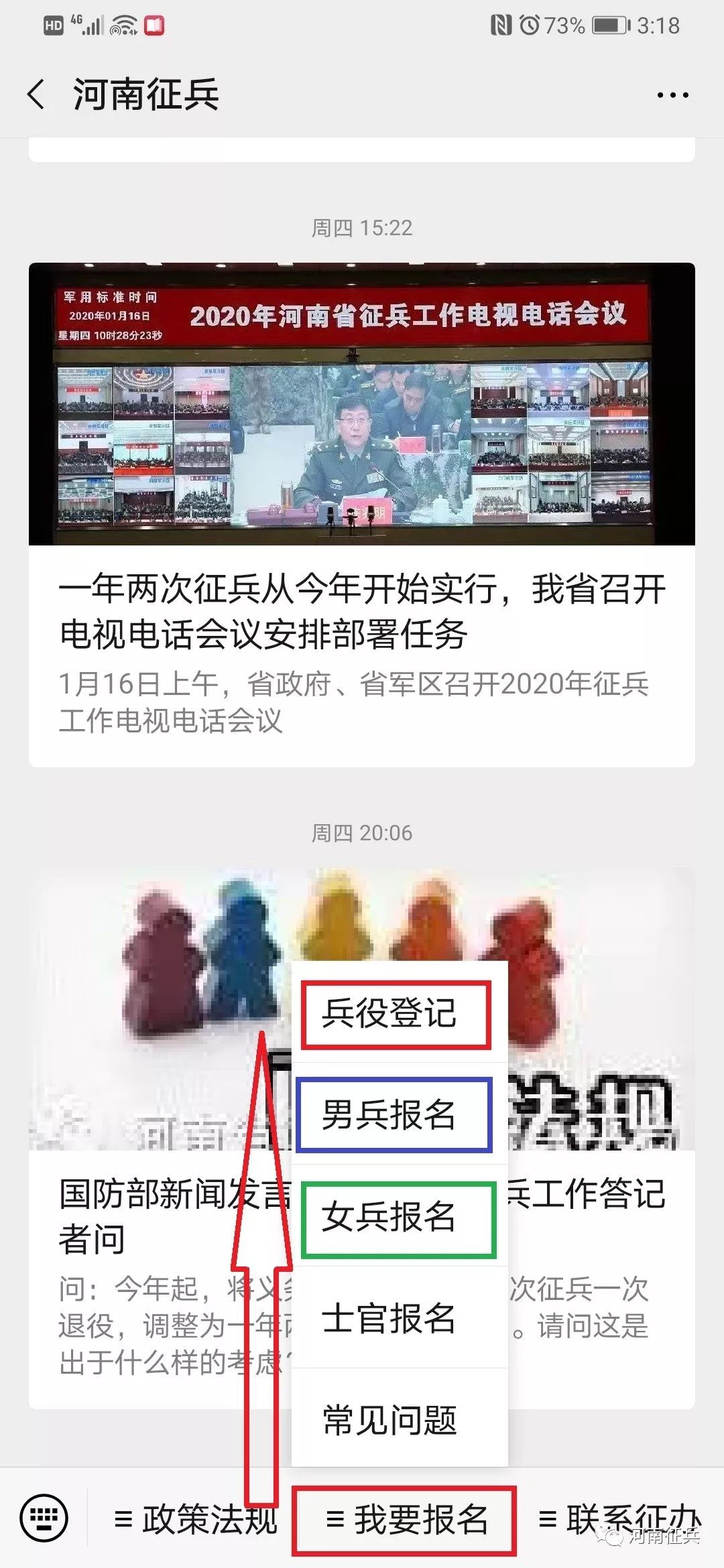Select 兵役登记 from the popup menu

point(396,1013)
